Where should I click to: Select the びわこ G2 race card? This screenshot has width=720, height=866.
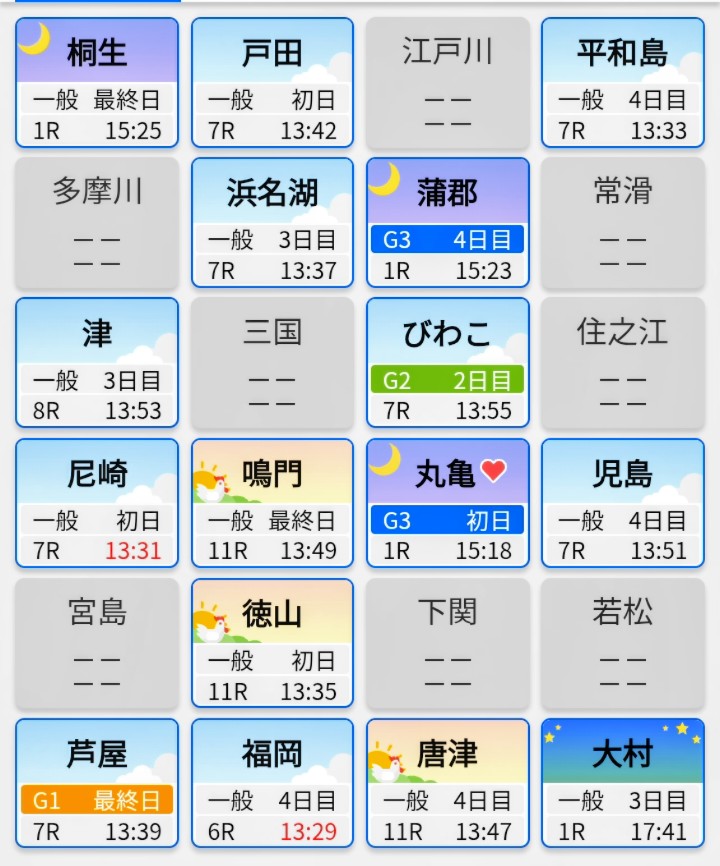click(x=447, y=363)
